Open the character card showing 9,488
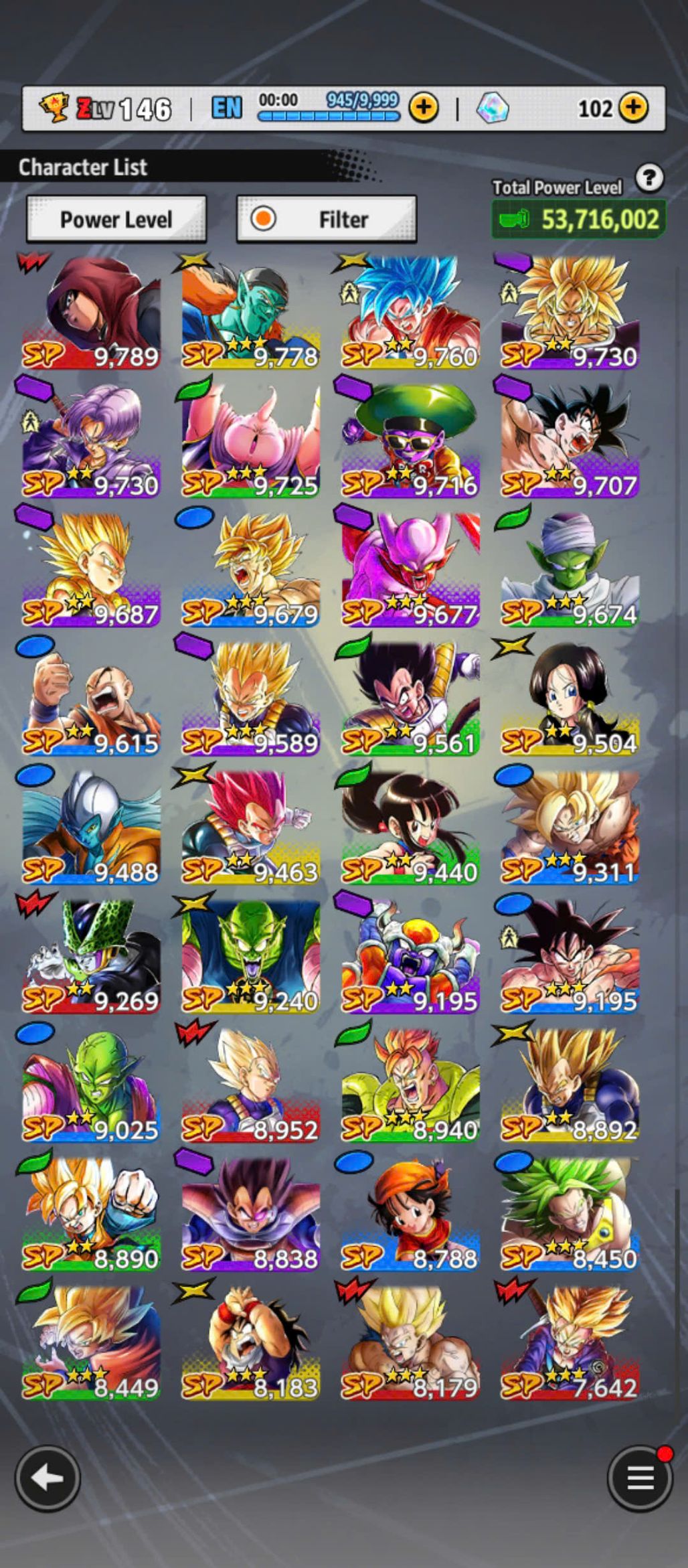Image resolution: width=688 pixels, height=1568 pixels. 91,827
